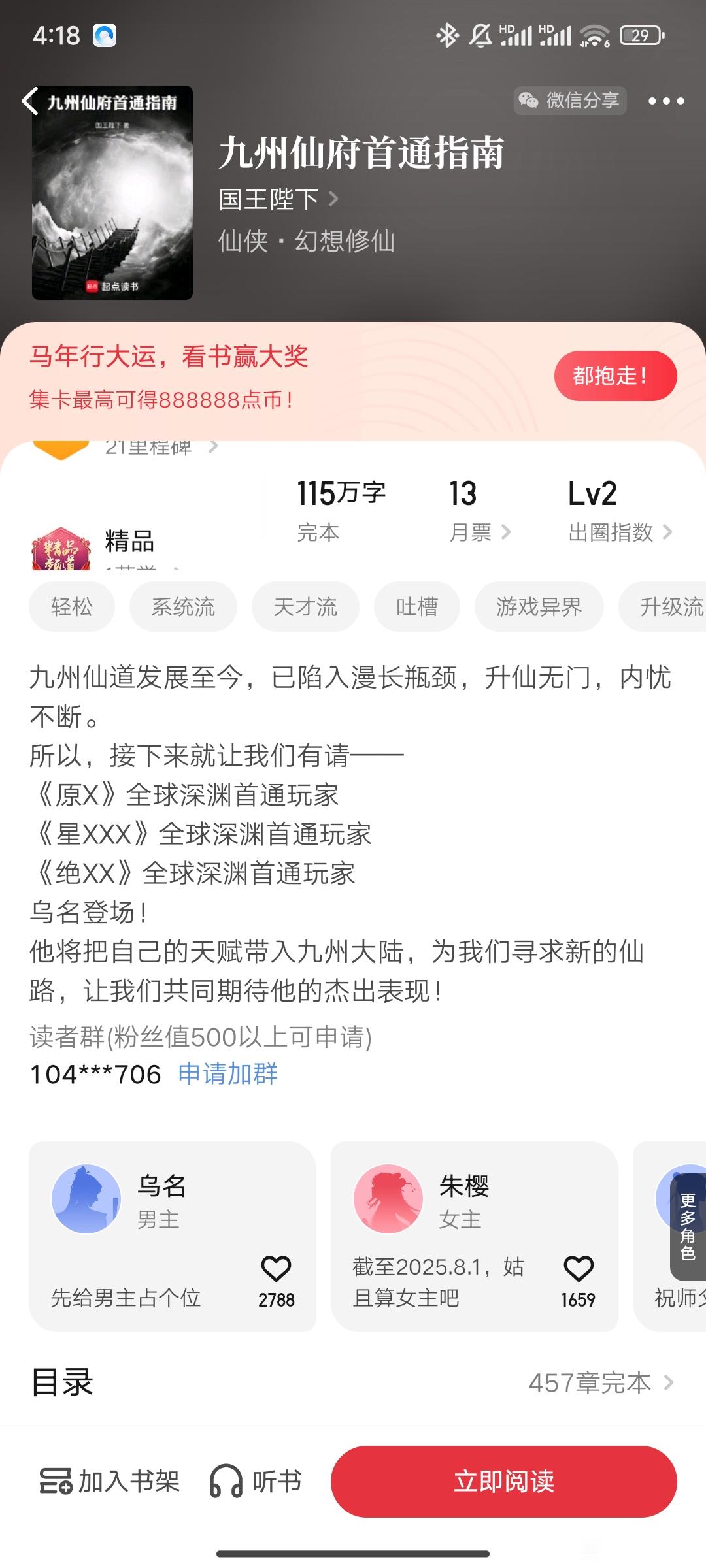Viewport: 706px width, 1568px height.
Task: Add this book via 加入书架
Action: click(x=110, y=1481)
